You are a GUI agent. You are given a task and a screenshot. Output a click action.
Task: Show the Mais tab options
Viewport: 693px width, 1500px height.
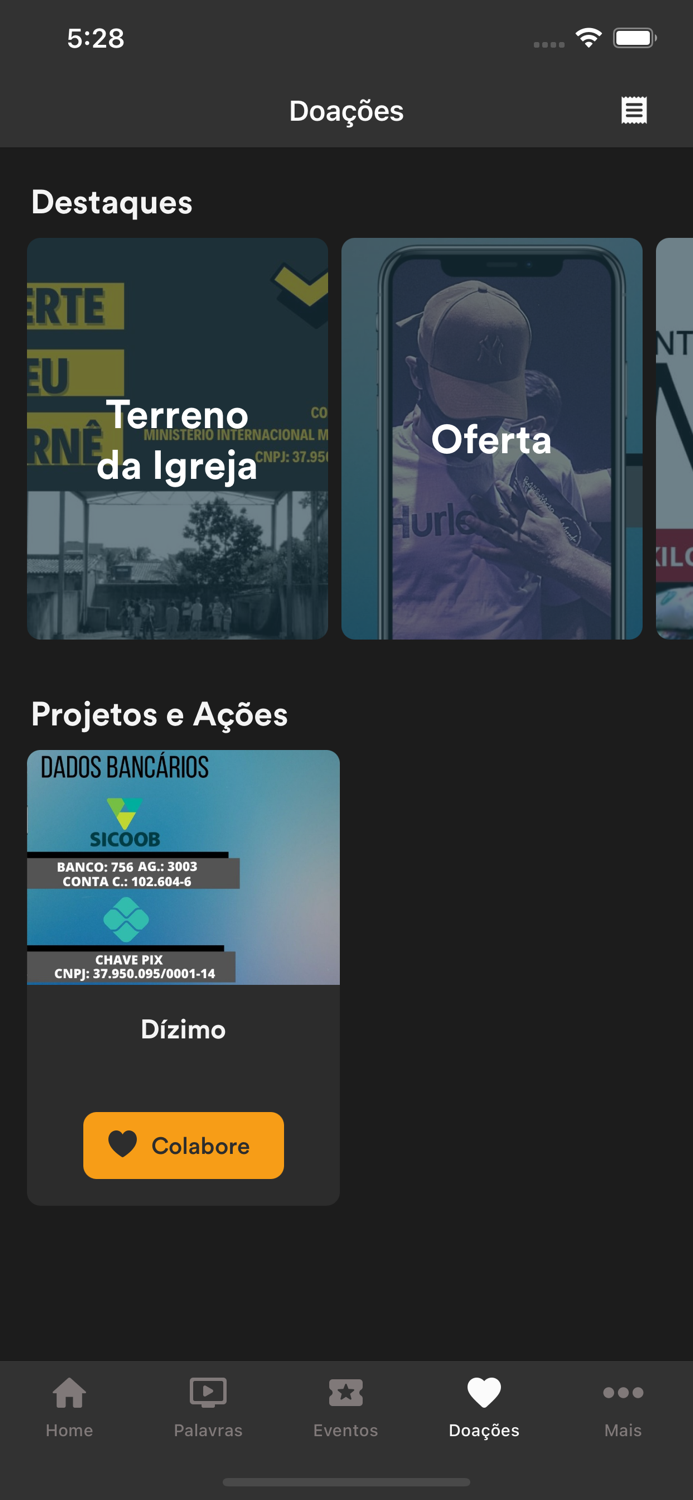[x=622, y=1406]
